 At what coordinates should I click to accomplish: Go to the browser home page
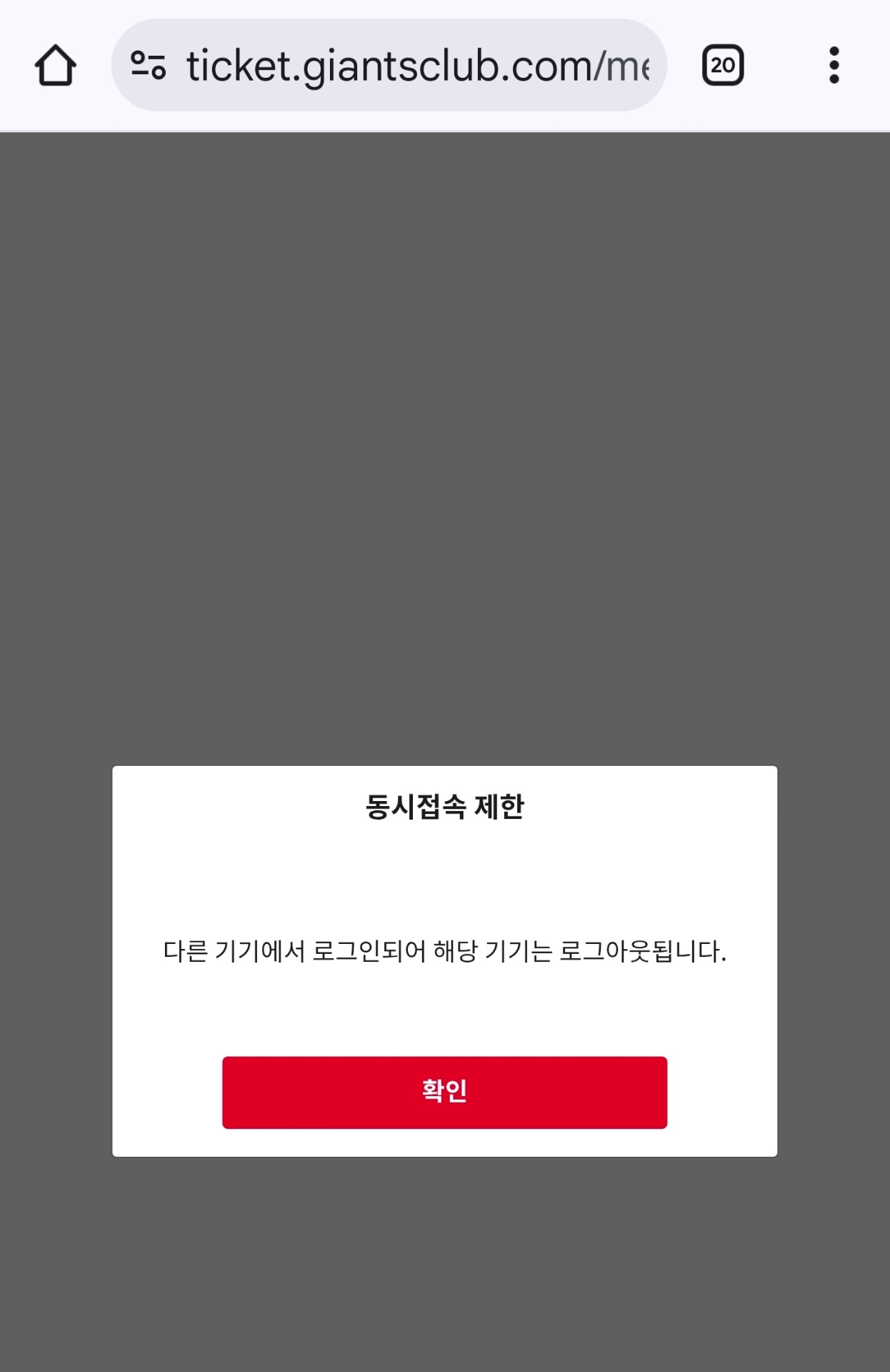coord(56,66)
